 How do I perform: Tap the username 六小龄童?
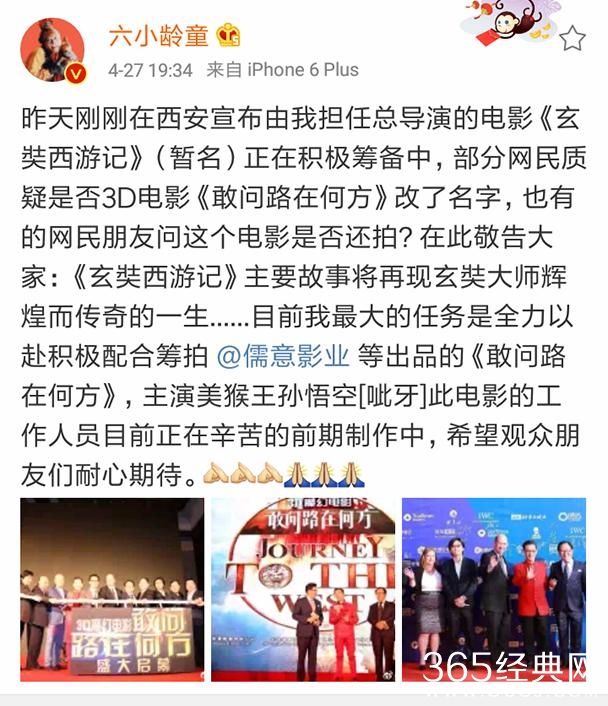pyautogui.click(x=159, y=36)
